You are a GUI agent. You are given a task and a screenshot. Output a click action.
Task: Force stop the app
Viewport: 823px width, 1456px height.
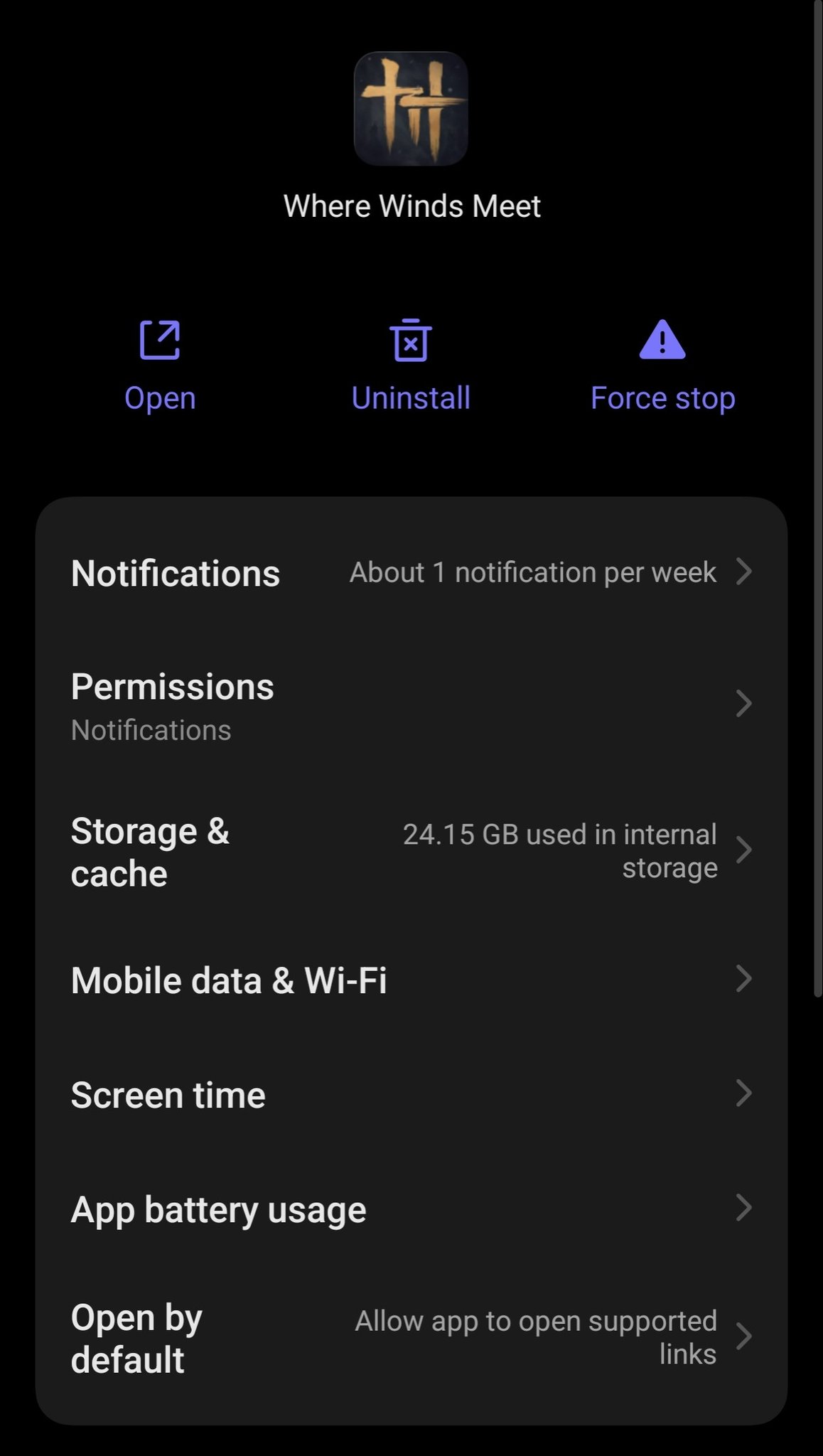(x=662, y=366)
